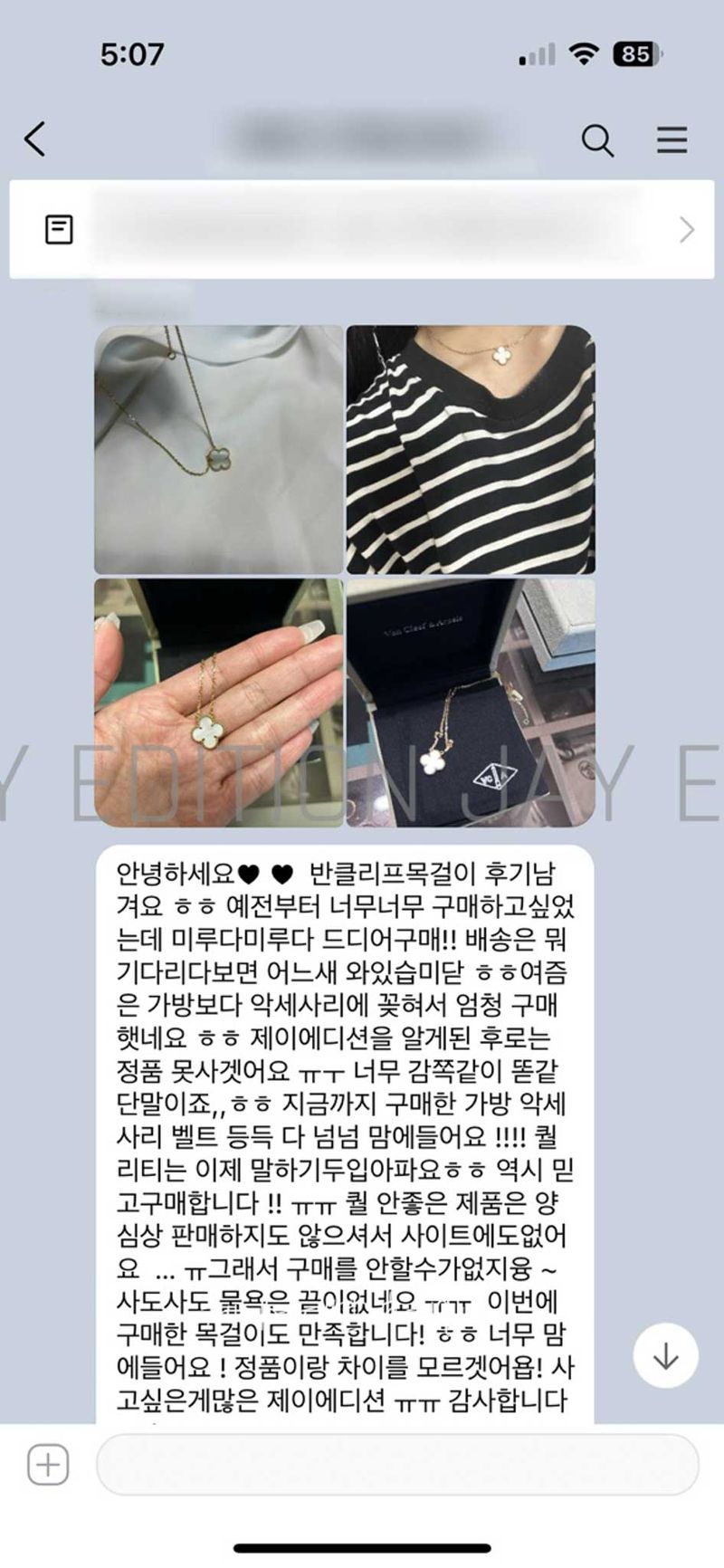The image size is (724, 1568).
Task: Open the chat room hamburger menu
Action: pyautogui.click(x=672, y=140)
